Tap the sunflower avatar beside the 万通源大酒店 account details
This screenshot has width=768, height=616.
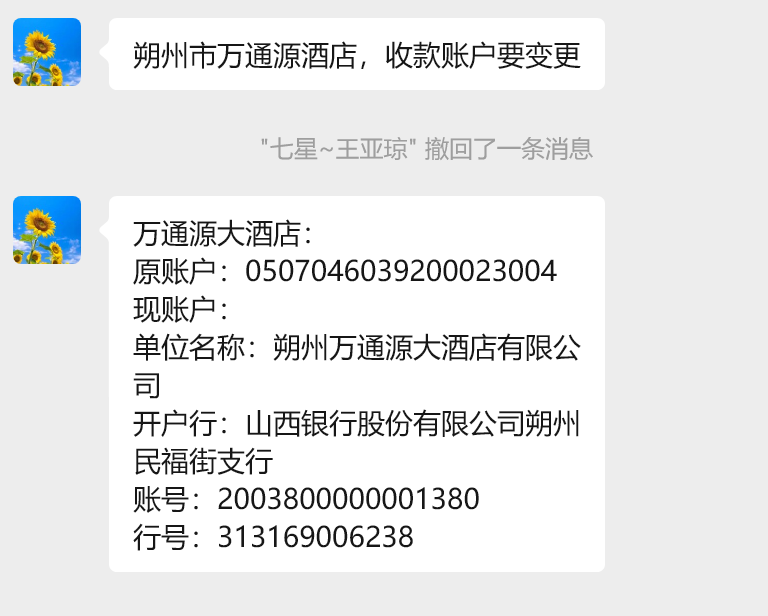(x=47, y=230)
